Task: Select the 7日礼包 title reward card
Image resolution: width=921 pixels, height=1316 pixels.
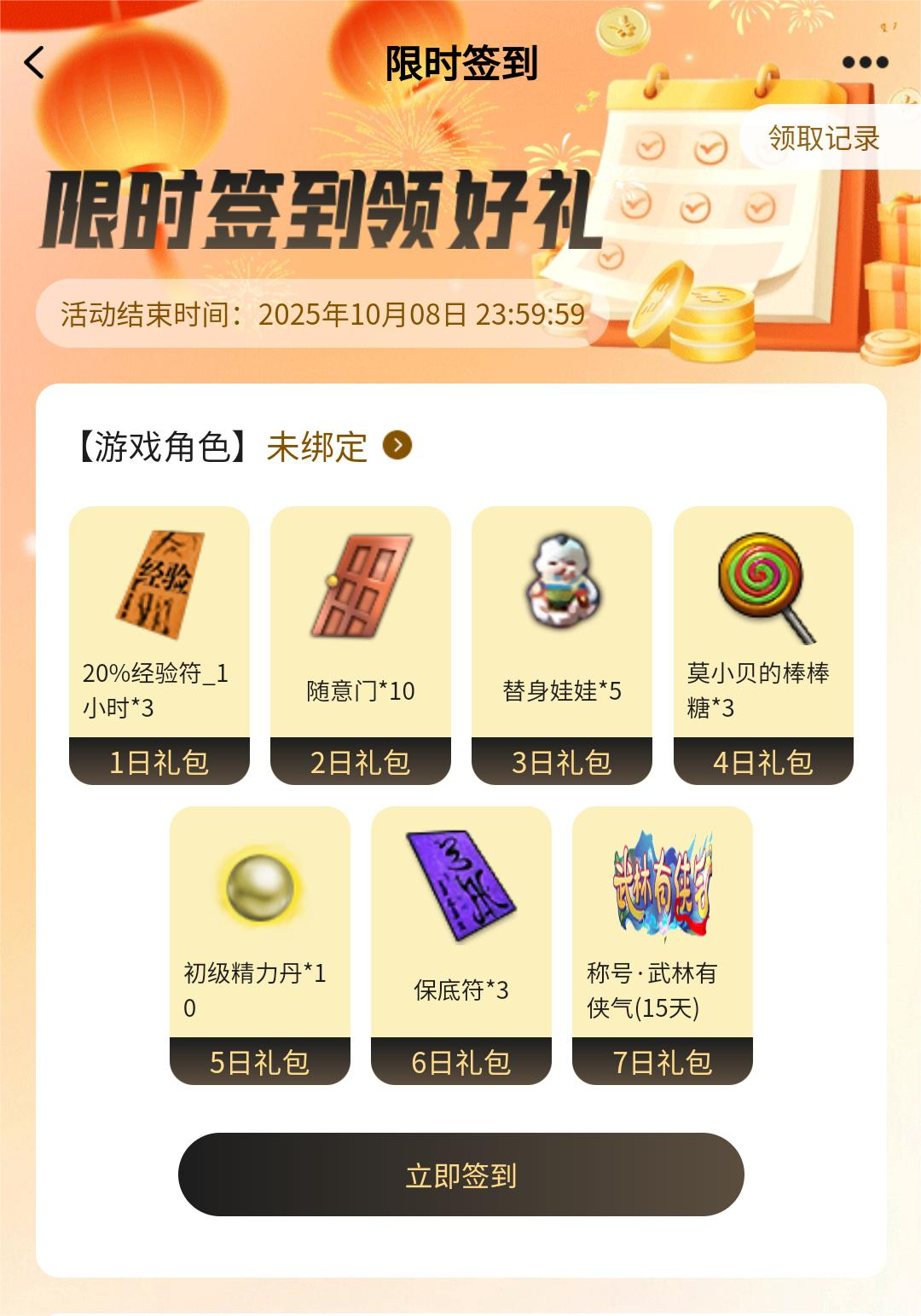Action: click(x=663, y=945)
